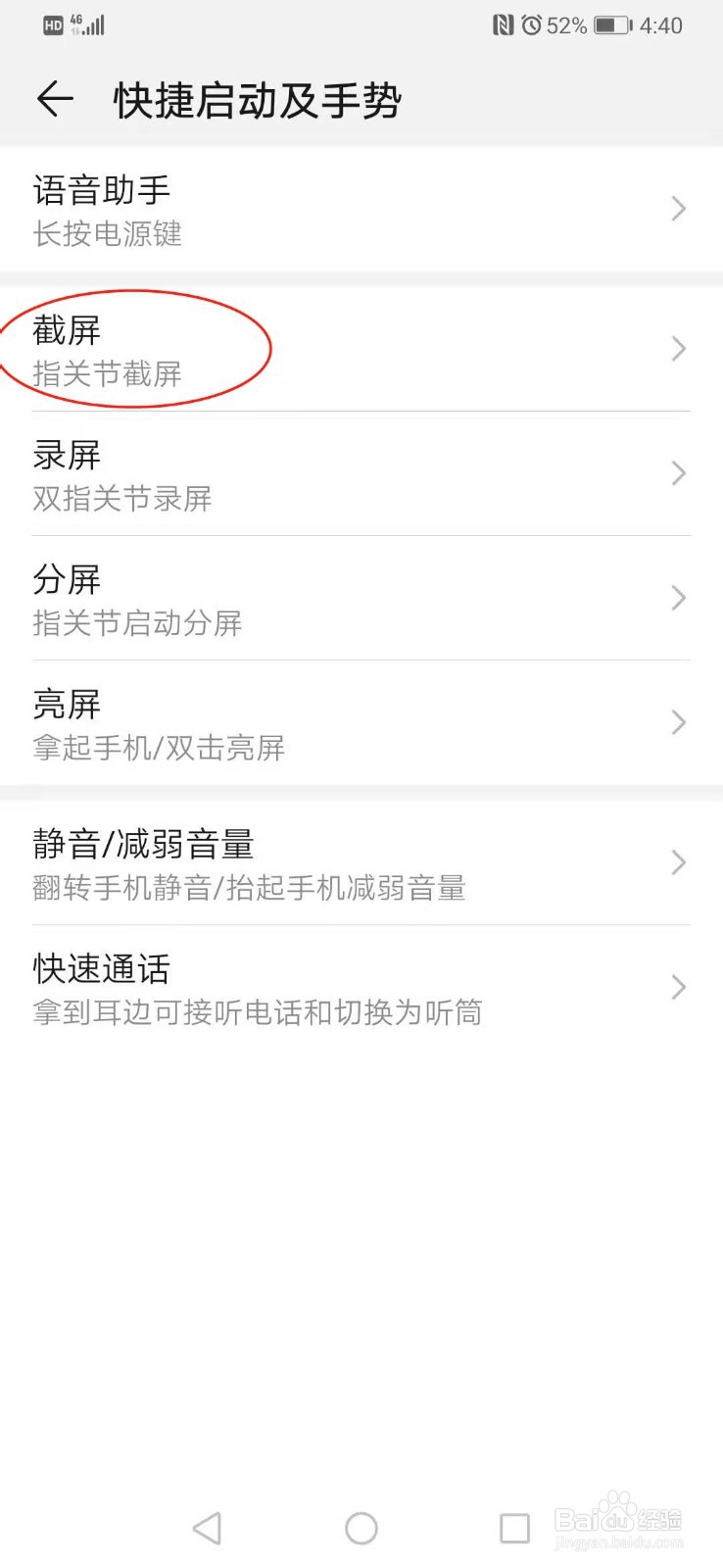The width and height of the screenshot is (723, 1568).
Task: Tap the NFC icon in the status bar
Action: (501, 26)
